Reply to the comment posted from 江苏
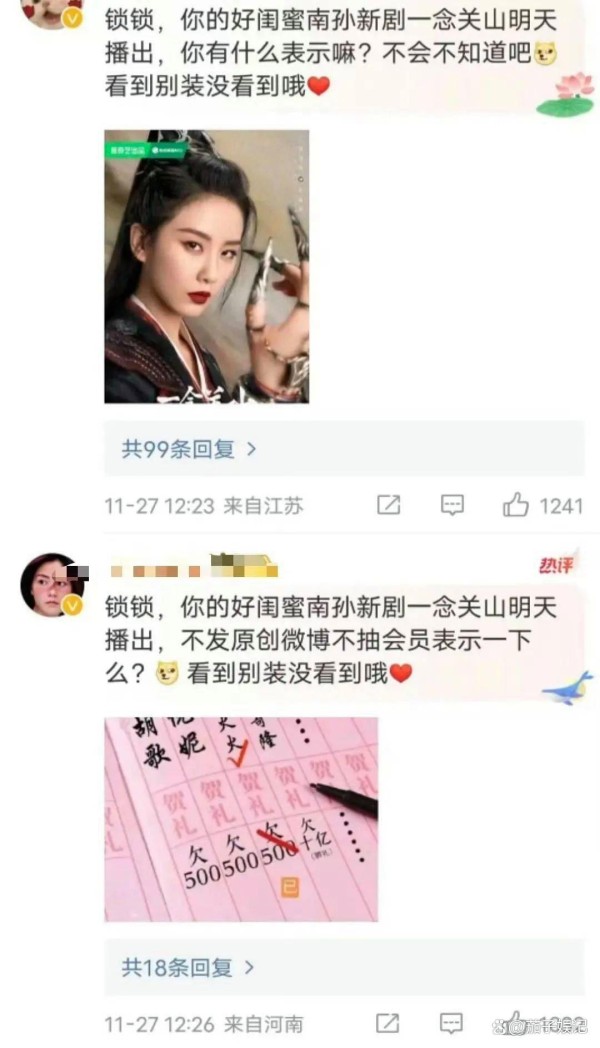600x1048 pixels. point(452,505)
